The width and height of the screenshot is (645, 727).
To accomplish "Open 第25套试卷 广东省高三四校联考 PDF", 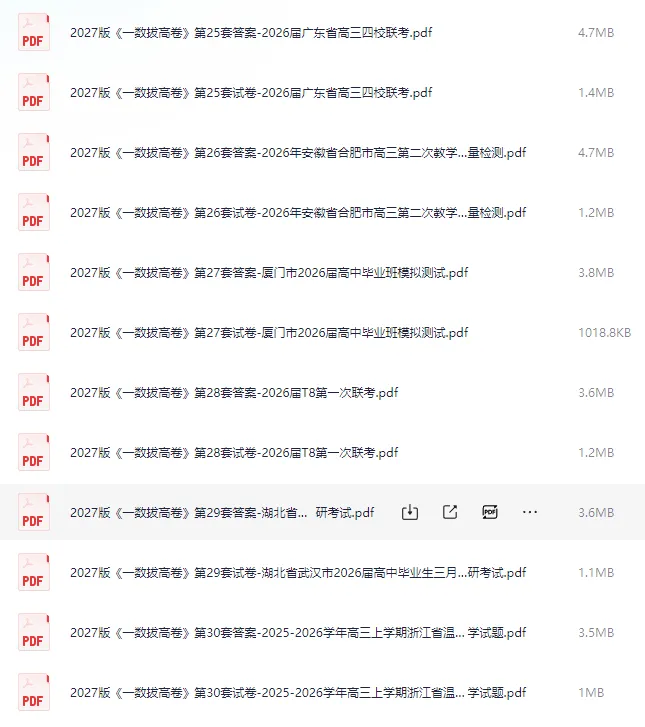I will [x=251, y=93].
